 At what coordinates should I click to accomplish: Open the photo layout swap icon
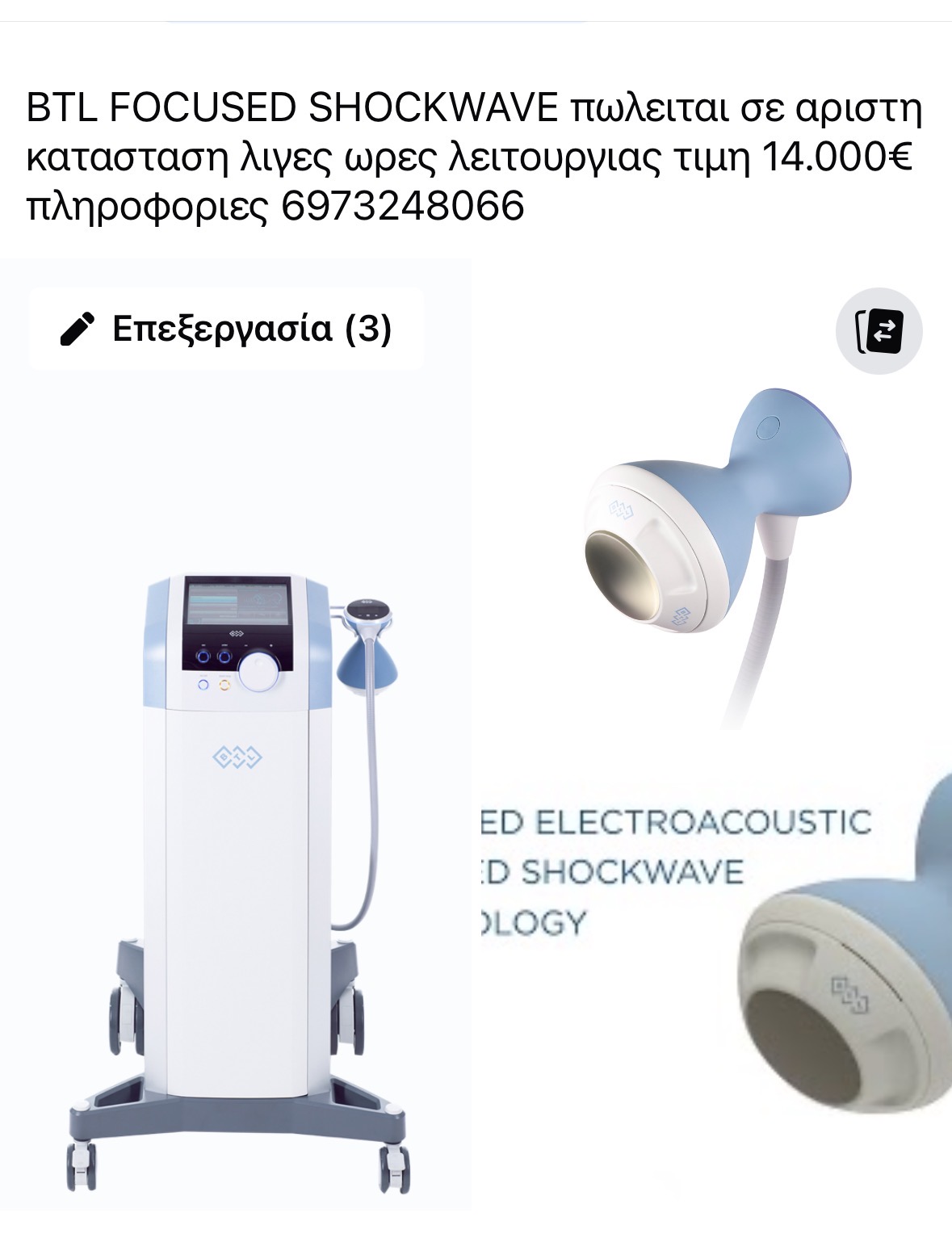coord(879,331)
